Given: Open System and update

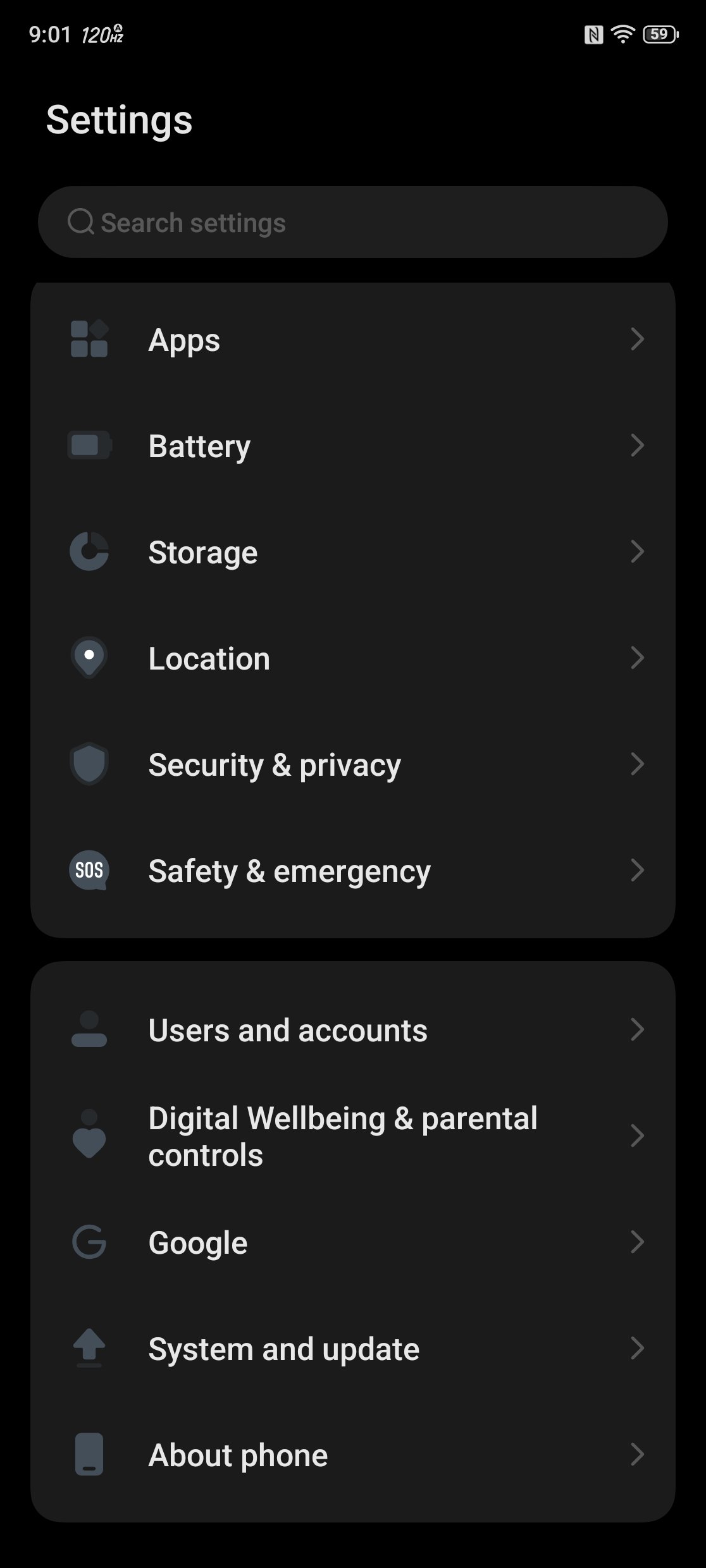Looking at the screenshot, I should click(352, 1349).
